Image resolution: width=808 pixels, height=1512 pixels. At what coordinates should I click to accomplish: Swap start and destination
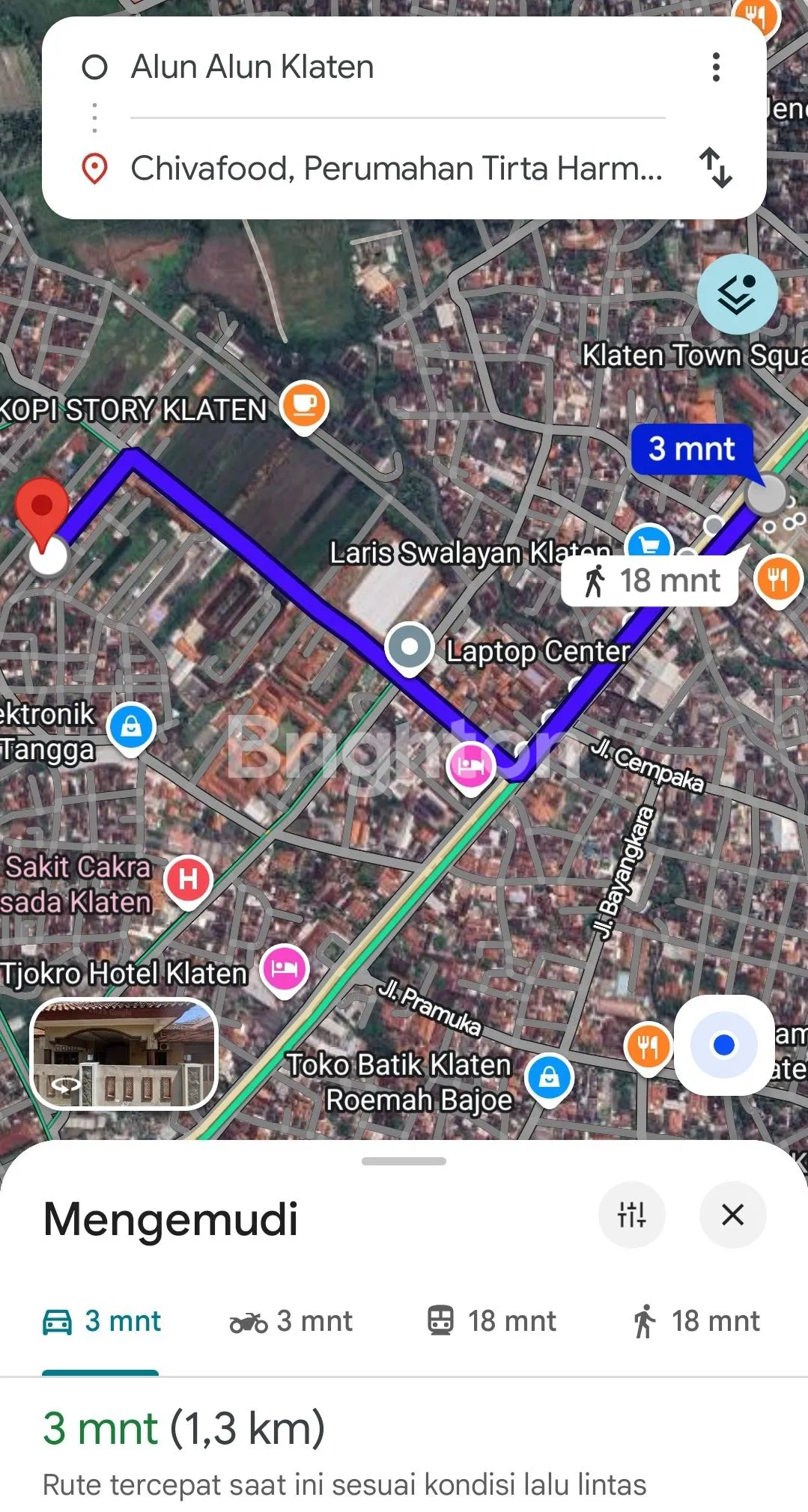(715, 168)
